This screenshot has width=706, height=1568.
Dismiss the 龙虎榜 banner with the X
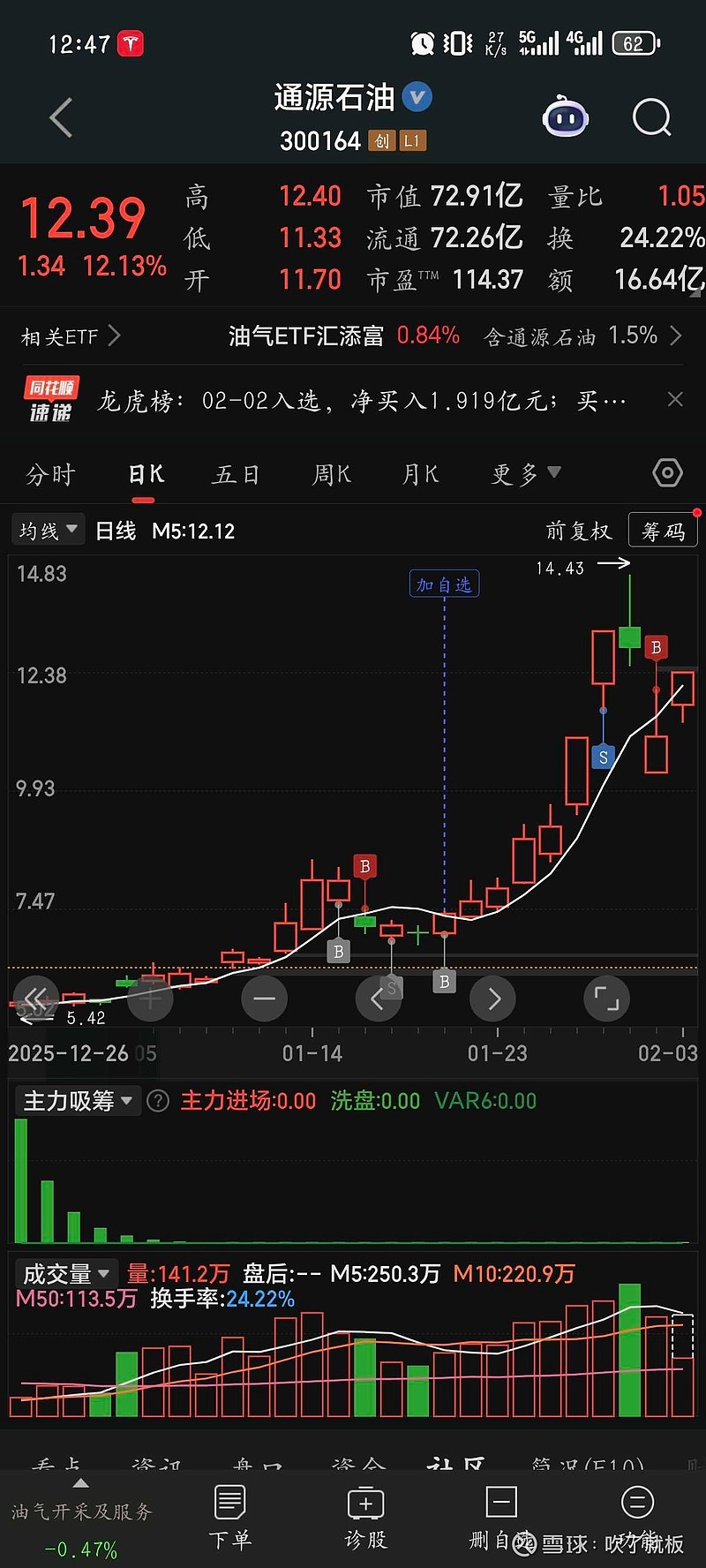point(674,400)
